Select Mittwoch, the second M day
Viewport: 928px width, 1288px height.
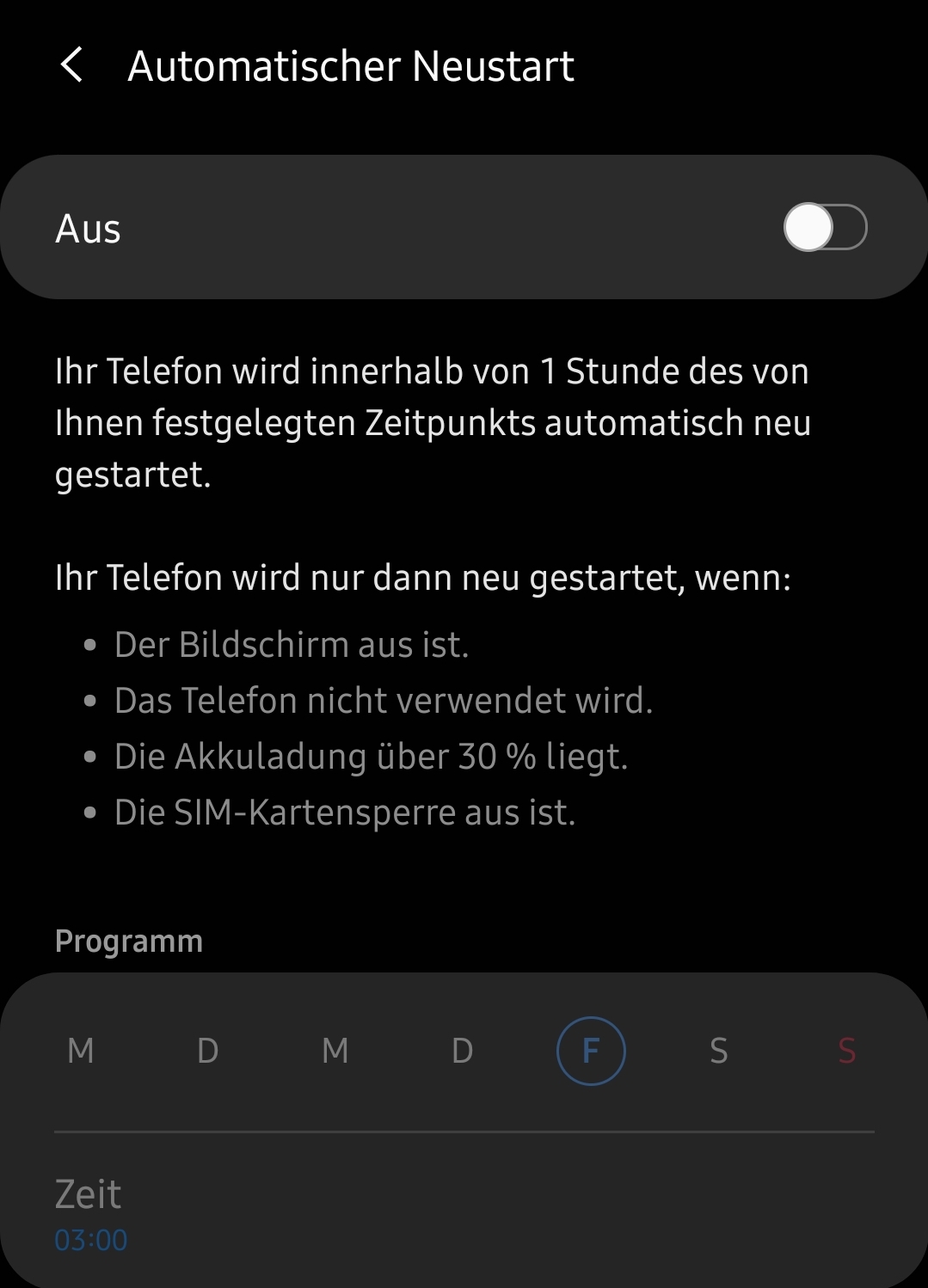coord(335,1050)
